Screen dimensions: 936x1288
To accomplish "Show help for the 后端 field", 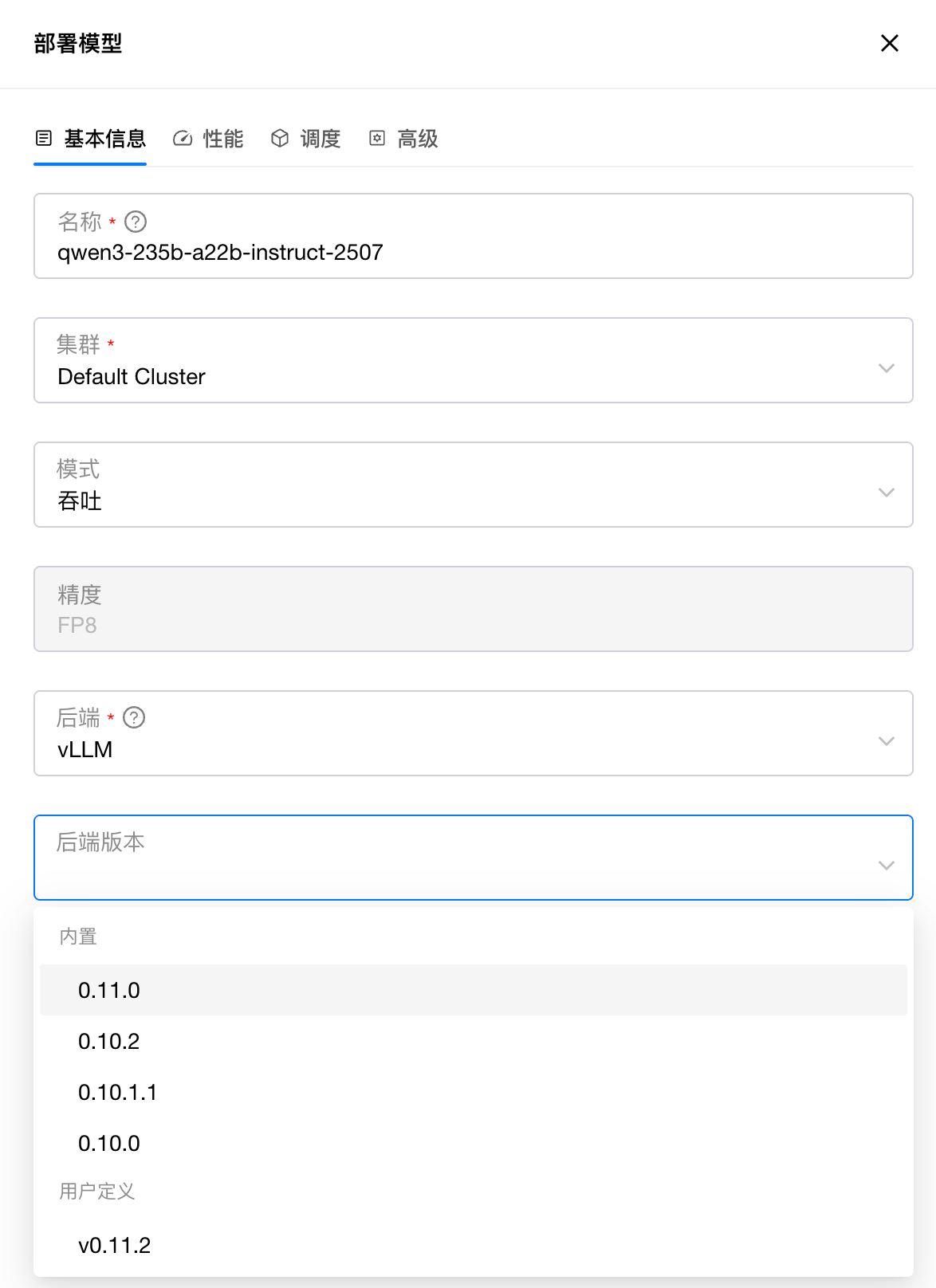I will 134,717.
